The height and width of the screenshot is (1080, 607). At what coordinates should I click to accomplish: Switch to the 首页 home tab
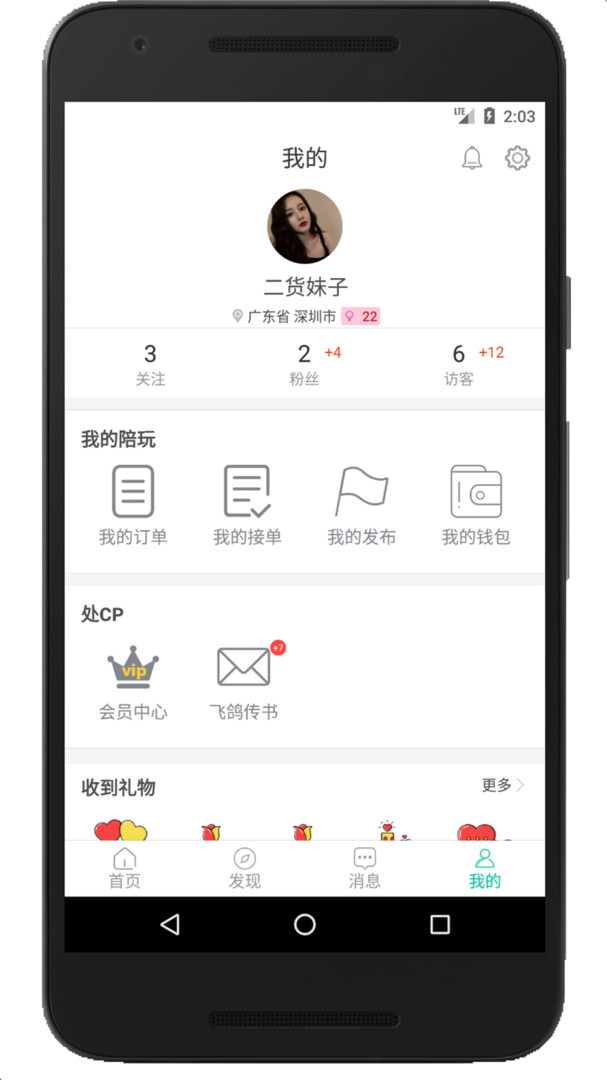point(125,869)
